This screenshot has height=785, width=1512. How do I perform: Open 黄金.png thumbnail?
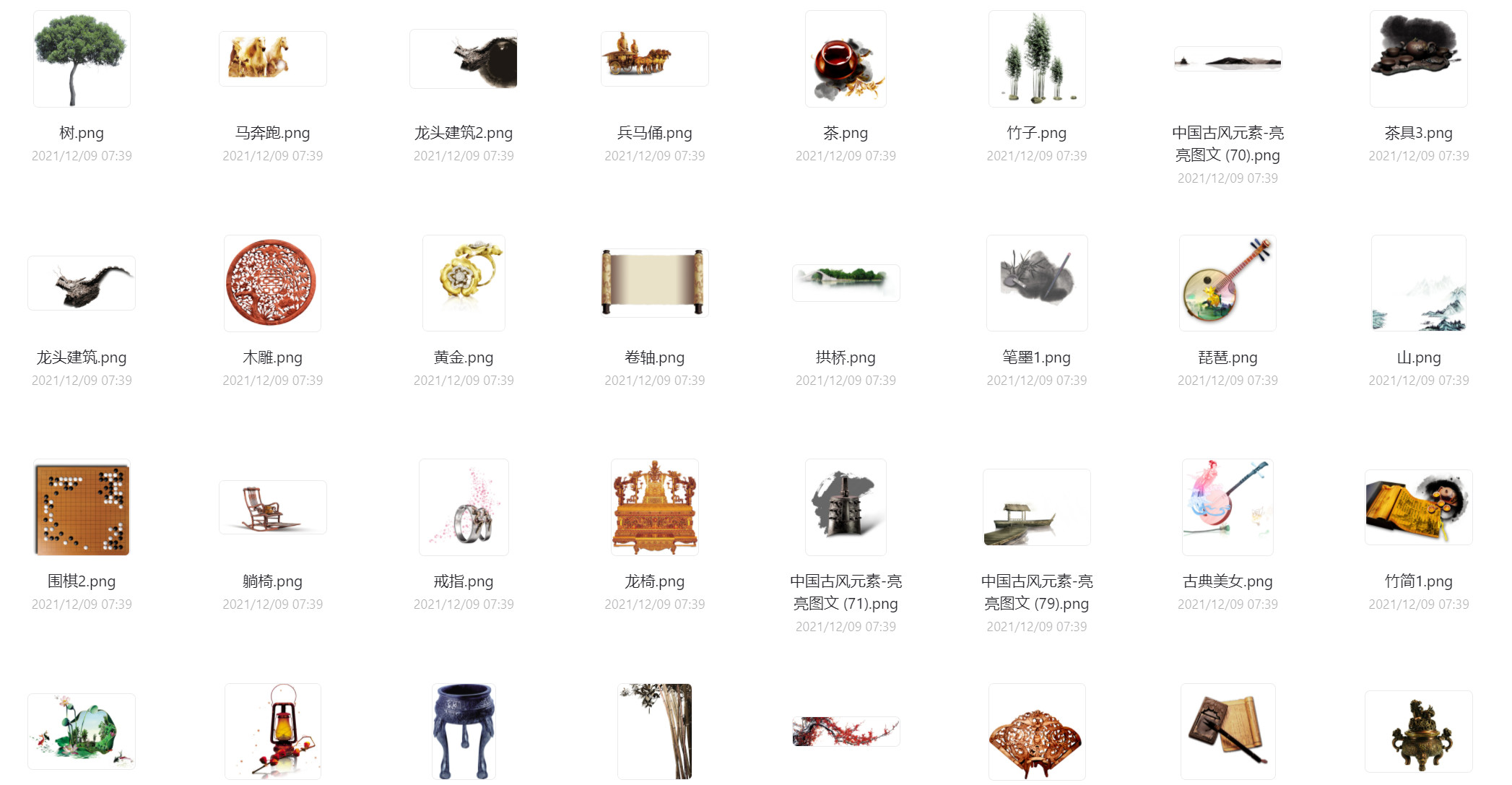point(464,283)
